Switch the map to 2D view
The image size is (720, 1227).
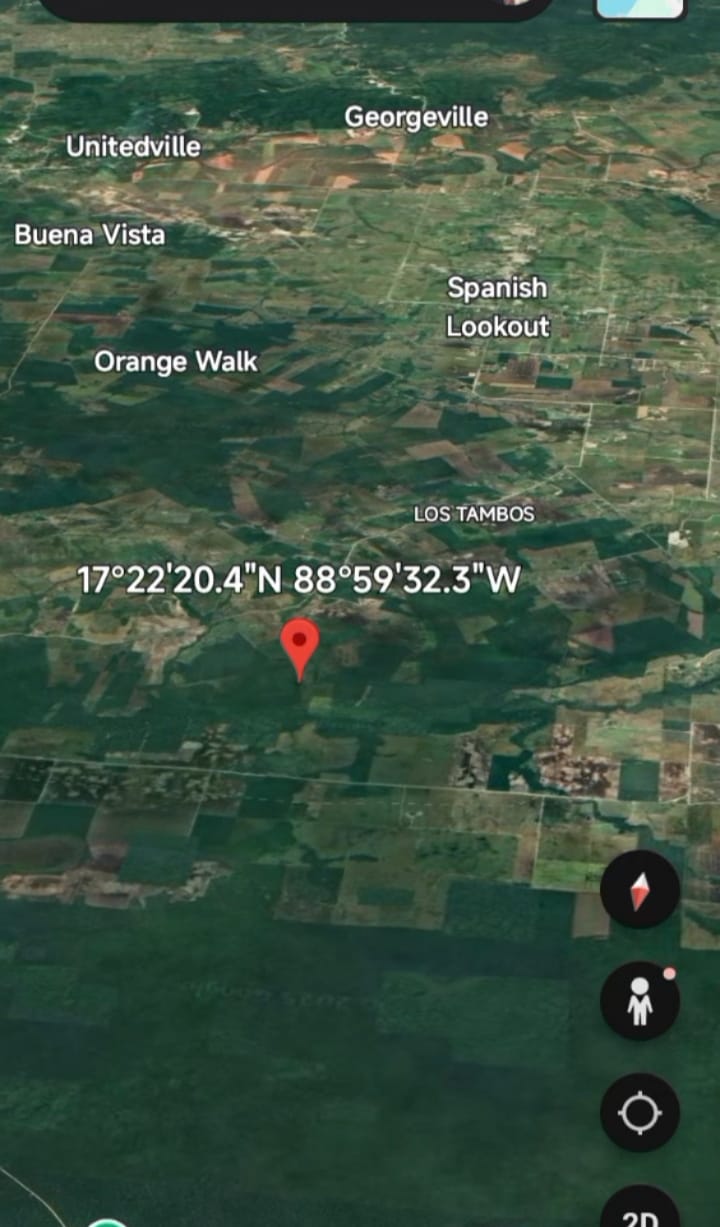[x=640, y=1211]
